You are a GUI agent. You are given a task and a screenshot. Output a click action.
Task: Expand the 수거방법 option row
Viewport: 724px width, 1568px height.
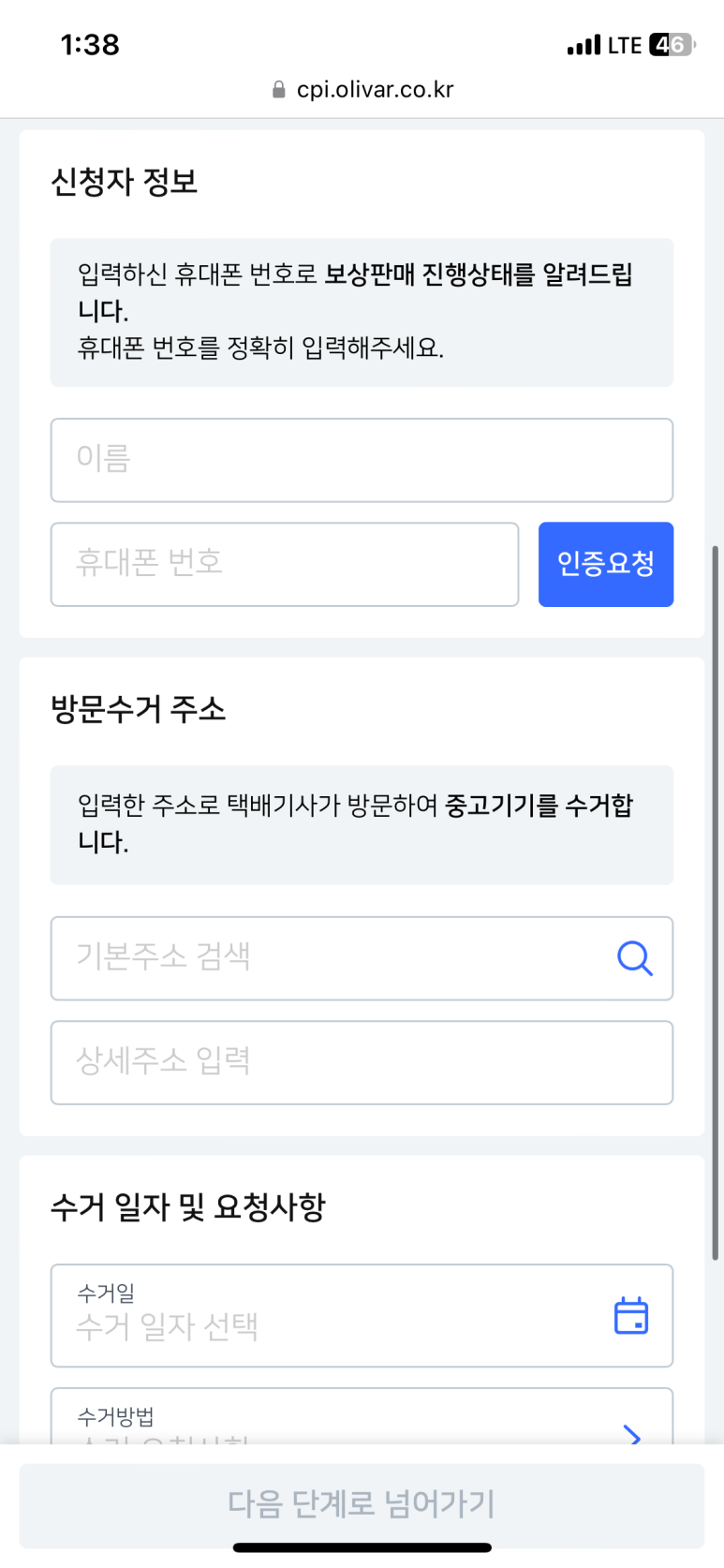point(362,1416)
